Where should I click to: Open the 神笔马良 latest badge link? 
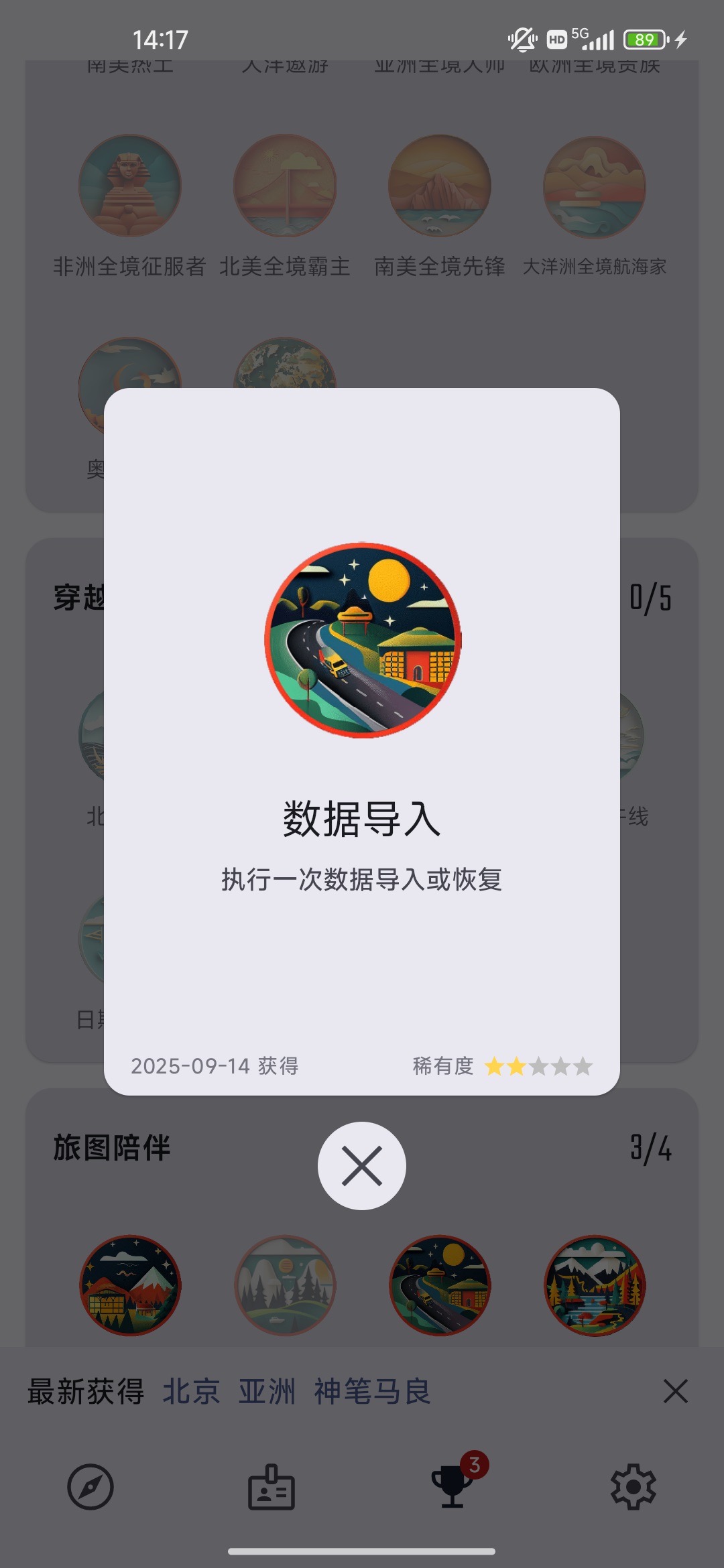pyautogui.click(x=372, y=1391)
